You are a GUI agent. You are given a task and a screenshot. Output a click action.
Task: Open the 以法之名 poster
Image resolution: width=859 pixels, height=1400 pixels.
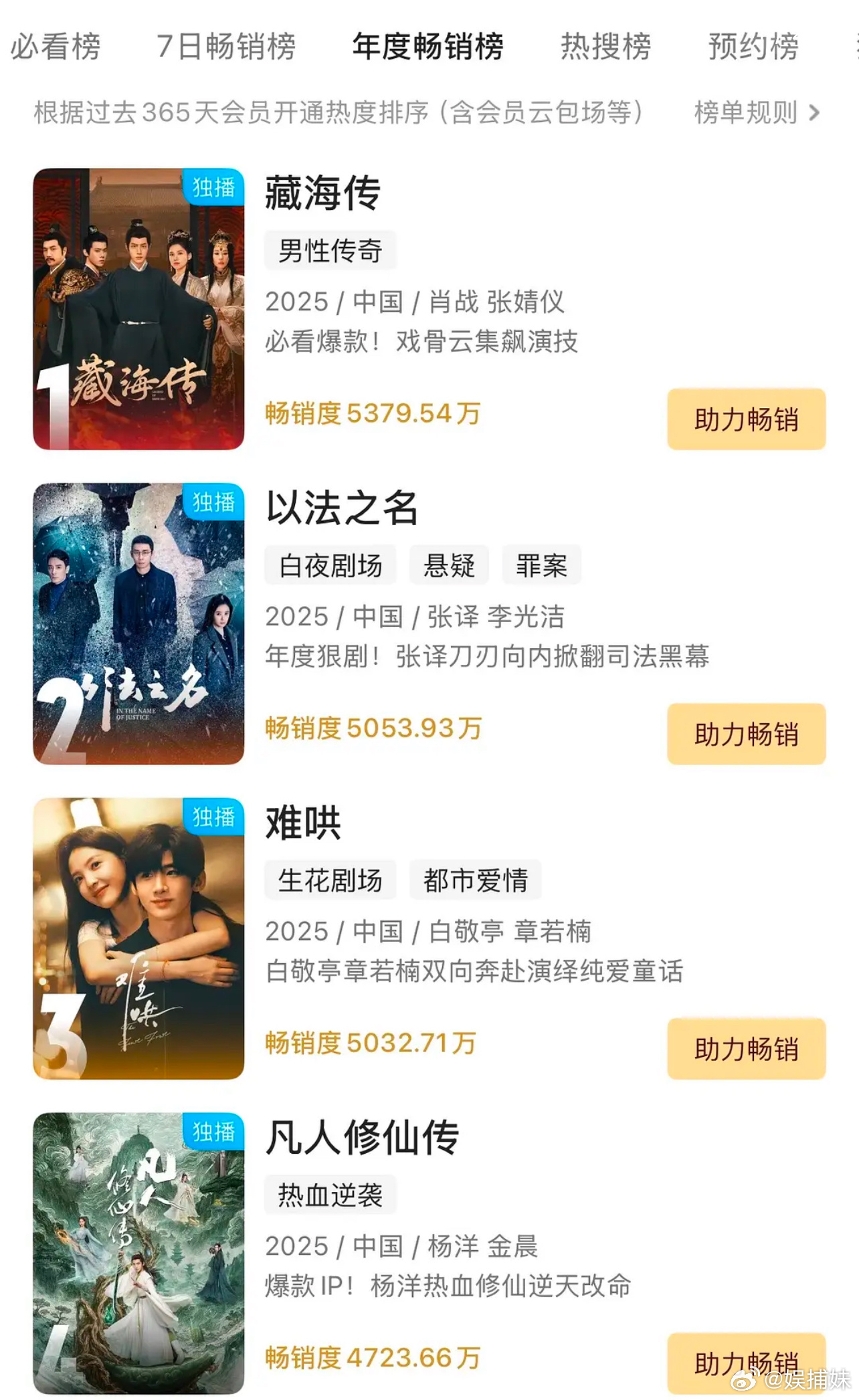point(138,623)
